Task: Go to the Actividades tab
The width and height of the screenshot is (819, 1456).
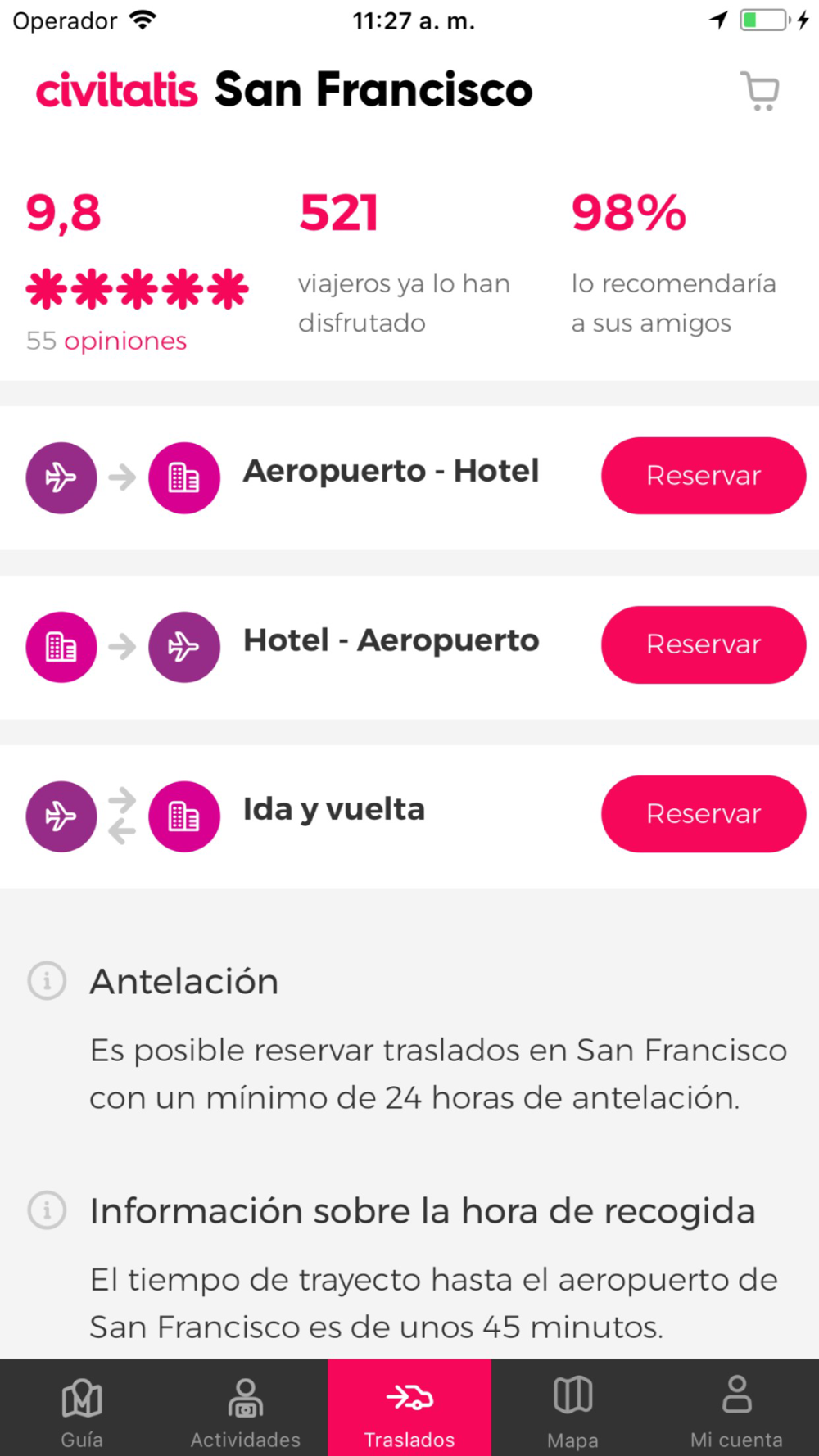Action: coord(246,1408)
